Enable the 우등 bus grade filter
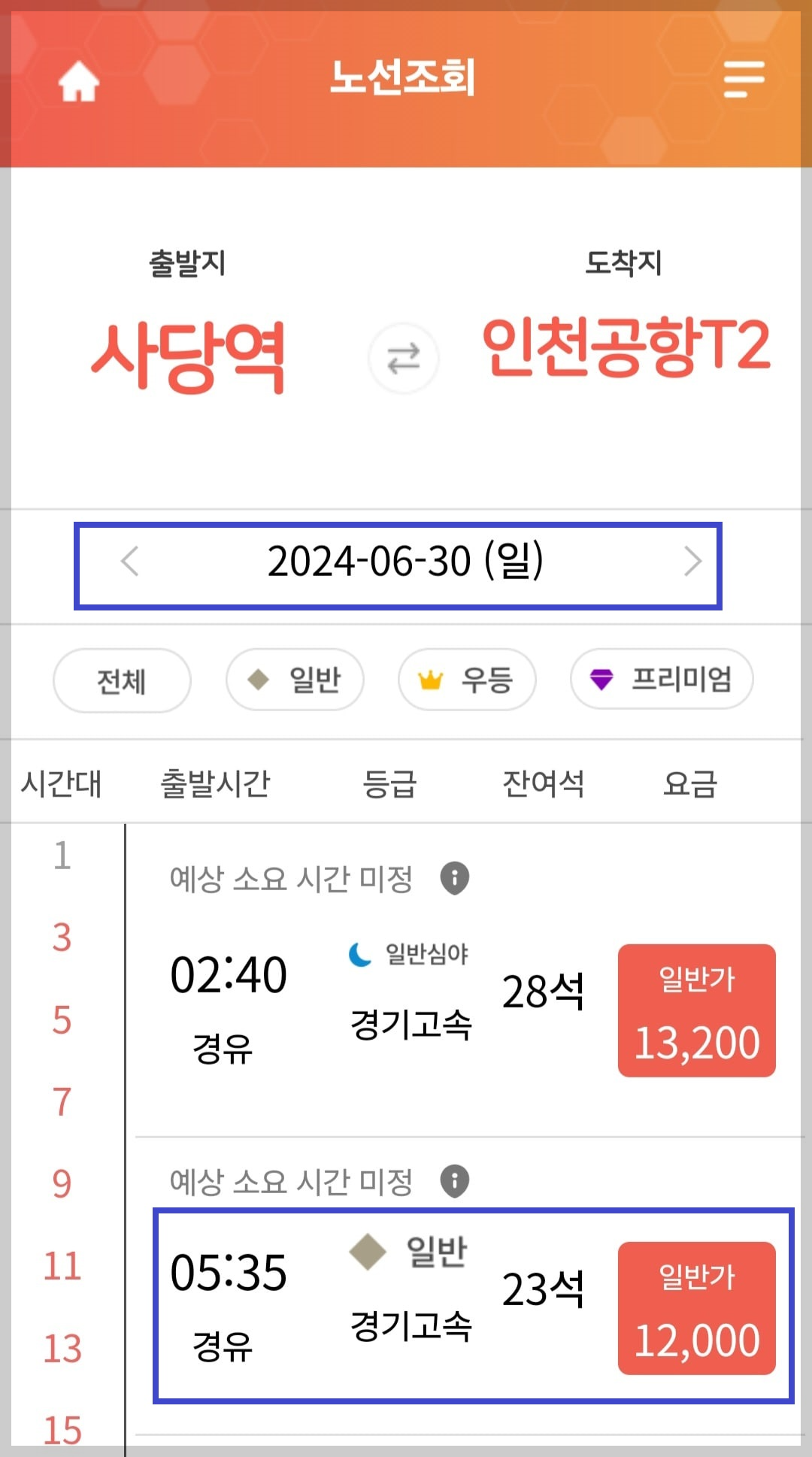The image size is (812, 1457). 466,679
